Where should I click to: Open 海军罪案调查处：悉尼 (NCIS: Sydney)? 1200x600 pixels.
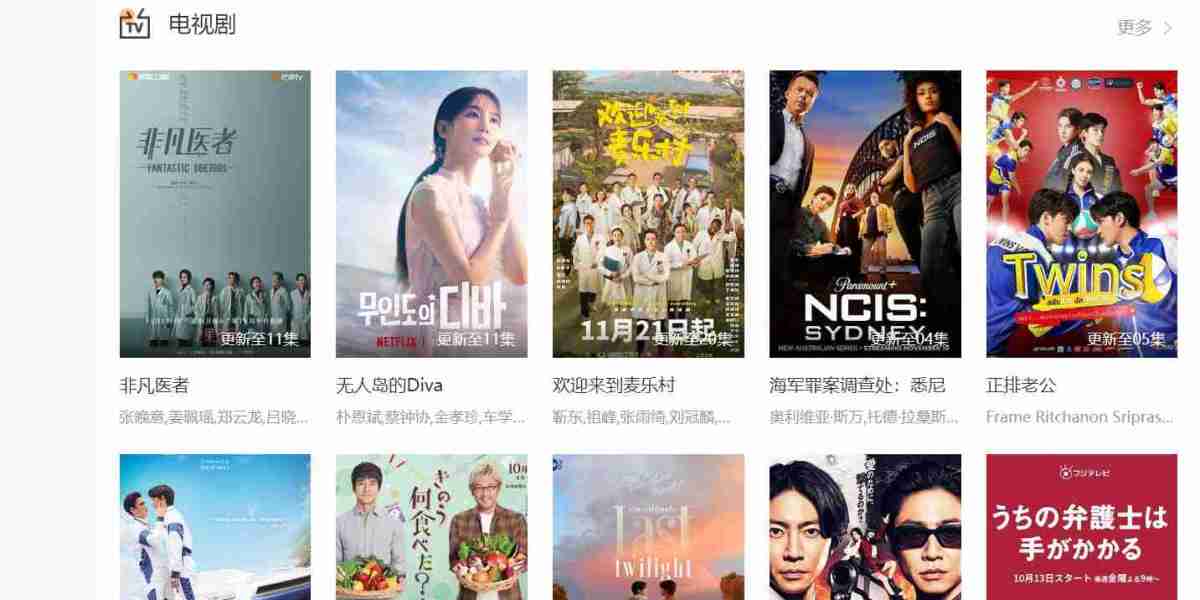865,213
